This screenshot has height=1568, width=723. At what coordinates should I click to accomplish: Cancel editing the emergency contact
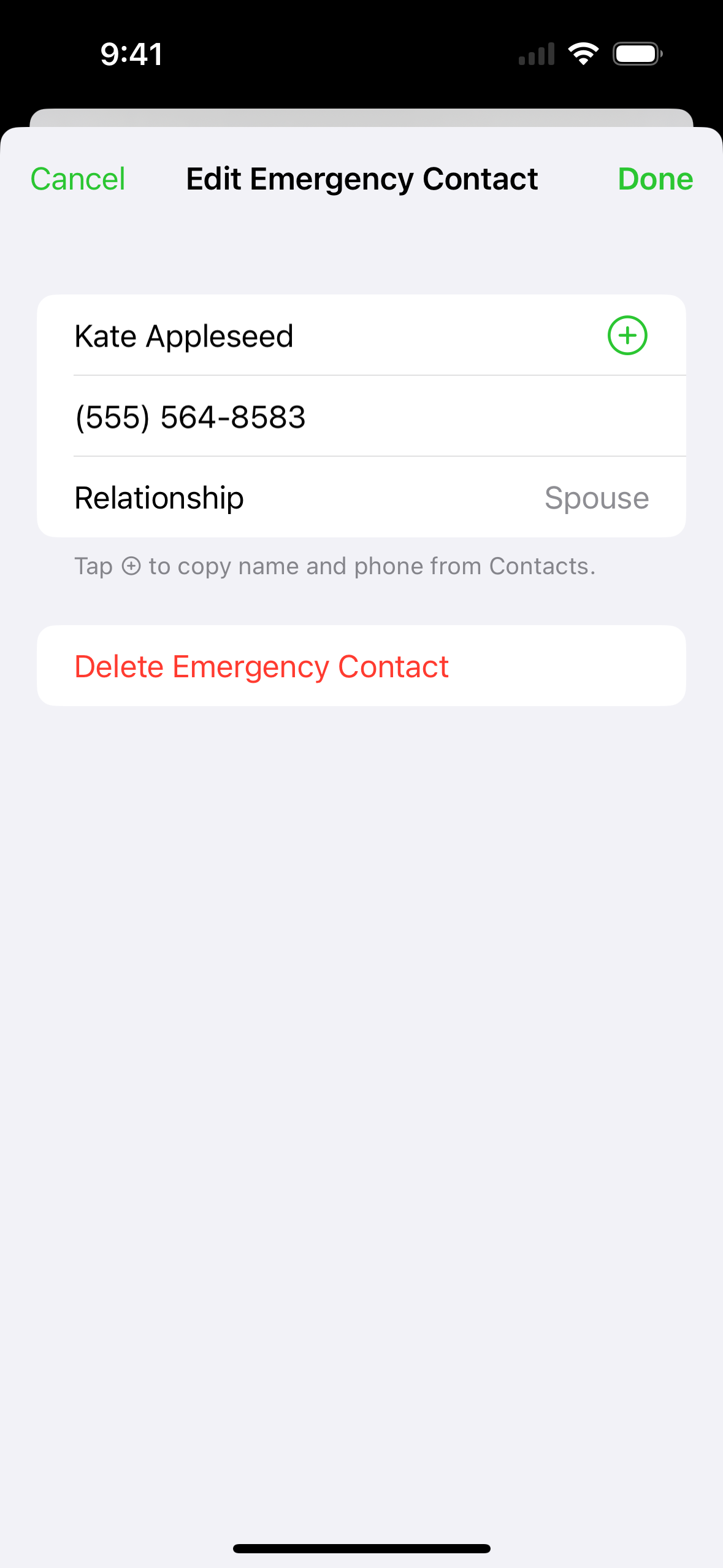point(78,179)
